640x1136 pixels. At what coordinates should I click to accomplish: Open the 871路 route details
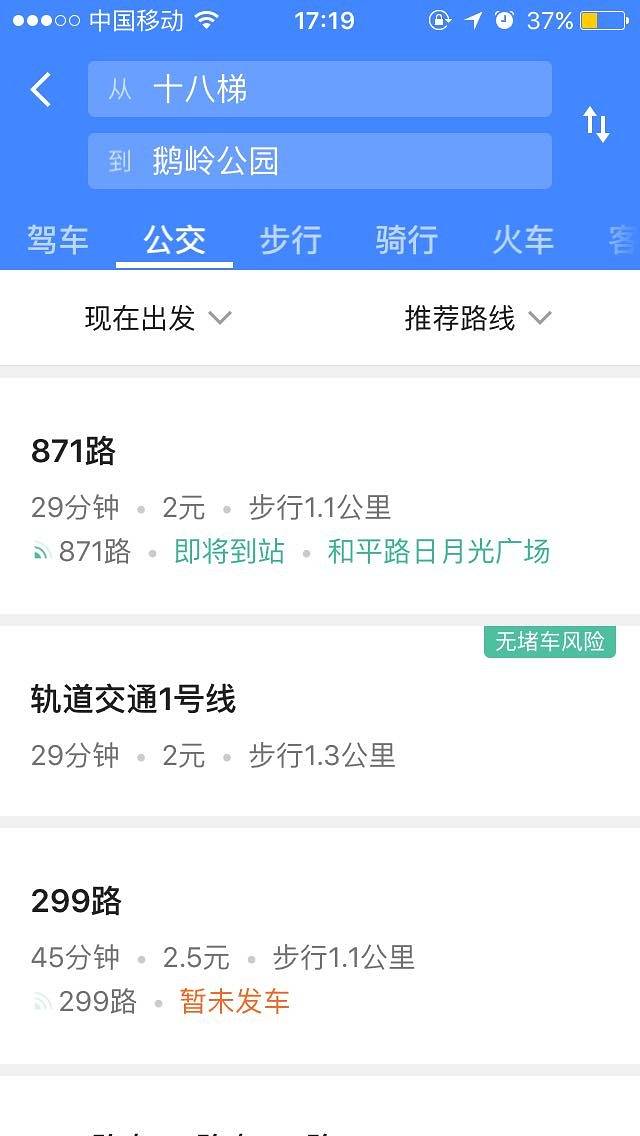(319, 497)
